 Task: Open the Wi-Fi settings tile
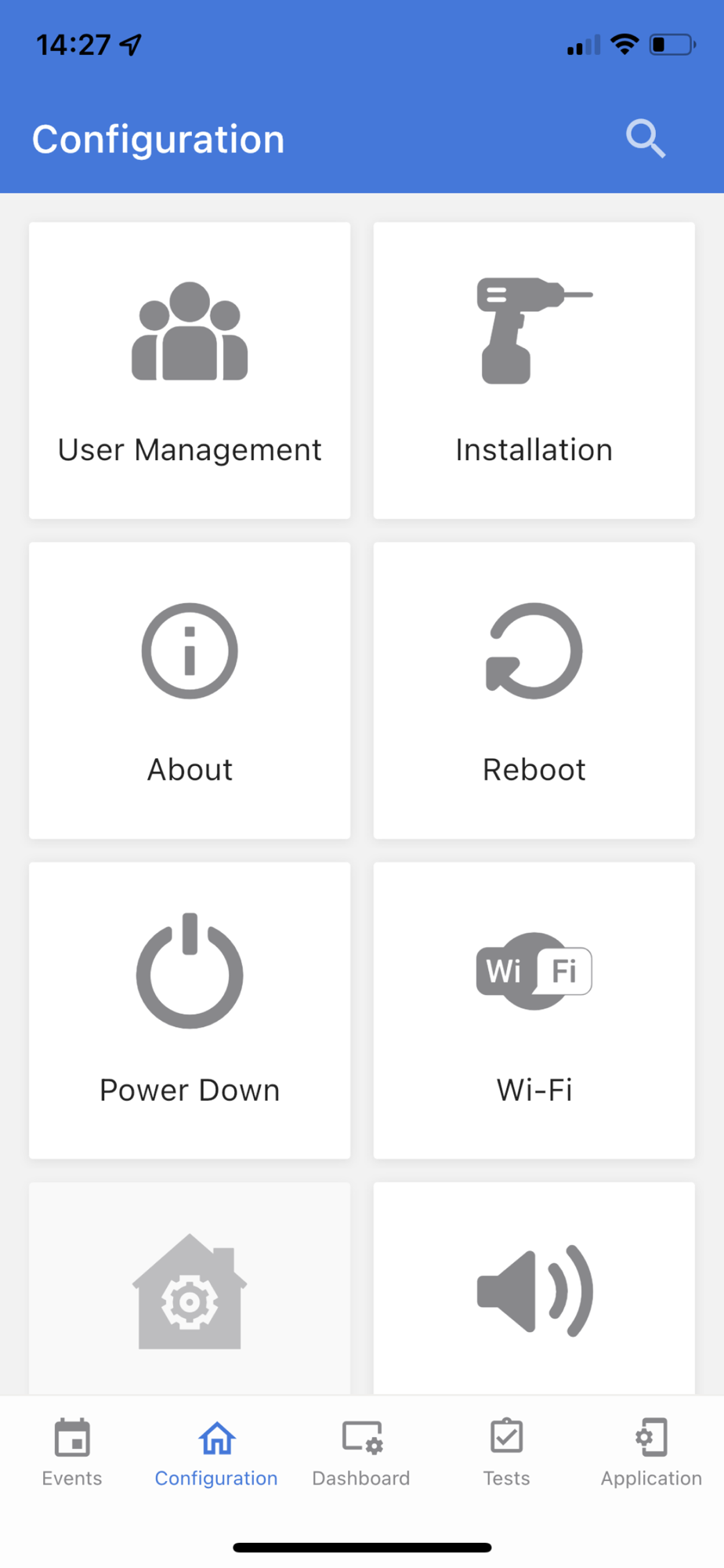(534, 1011)
